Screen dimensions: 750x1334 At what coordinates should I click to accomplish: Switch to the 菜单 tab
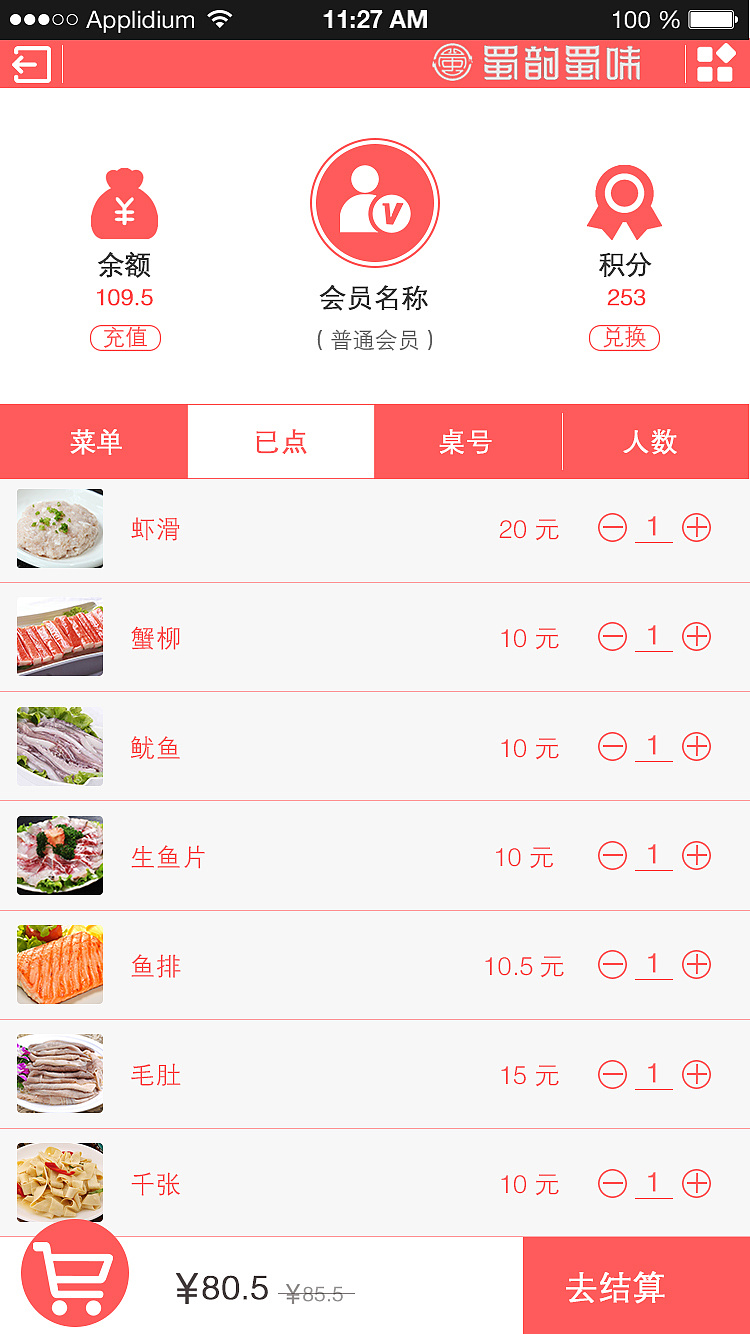click(x=95, y=442)
